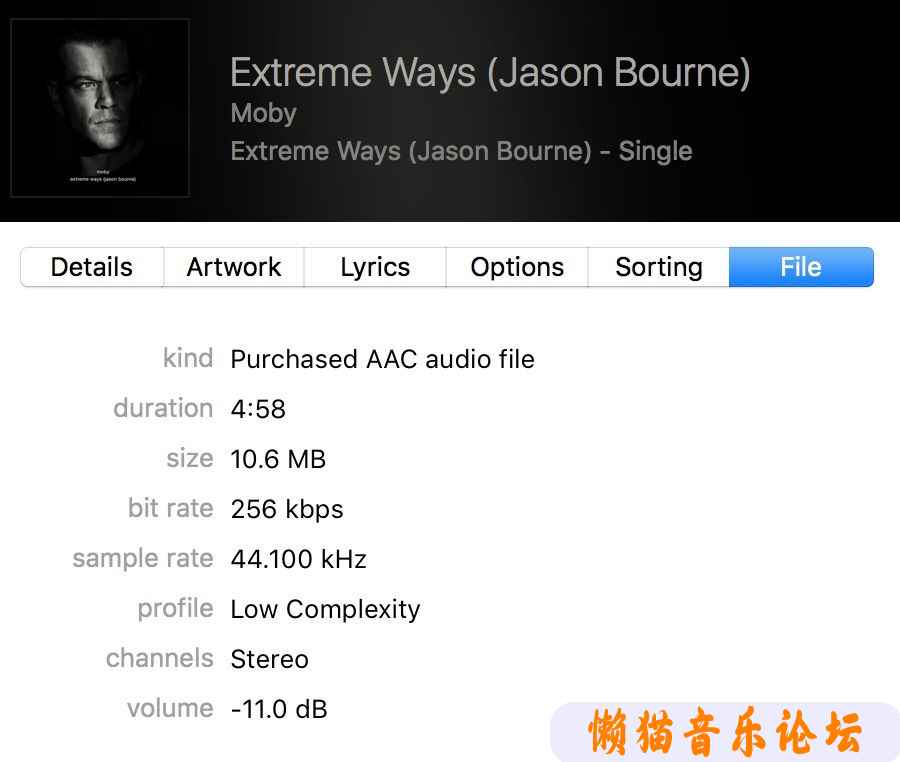900x762 pixels.
Task: Tap the File tab
Action: pos(801,267)
